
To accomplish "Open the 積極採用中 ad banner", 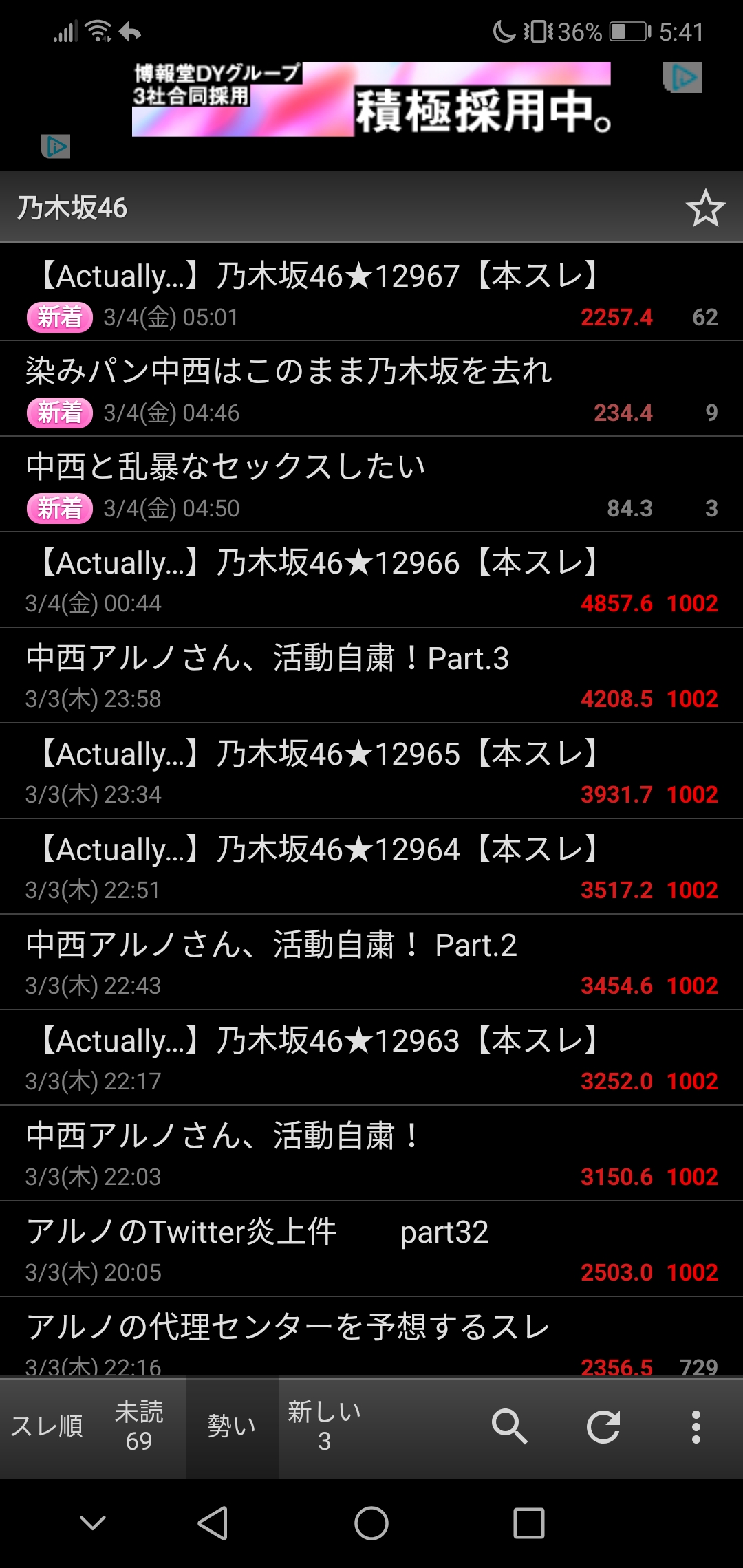I will 371,100.
